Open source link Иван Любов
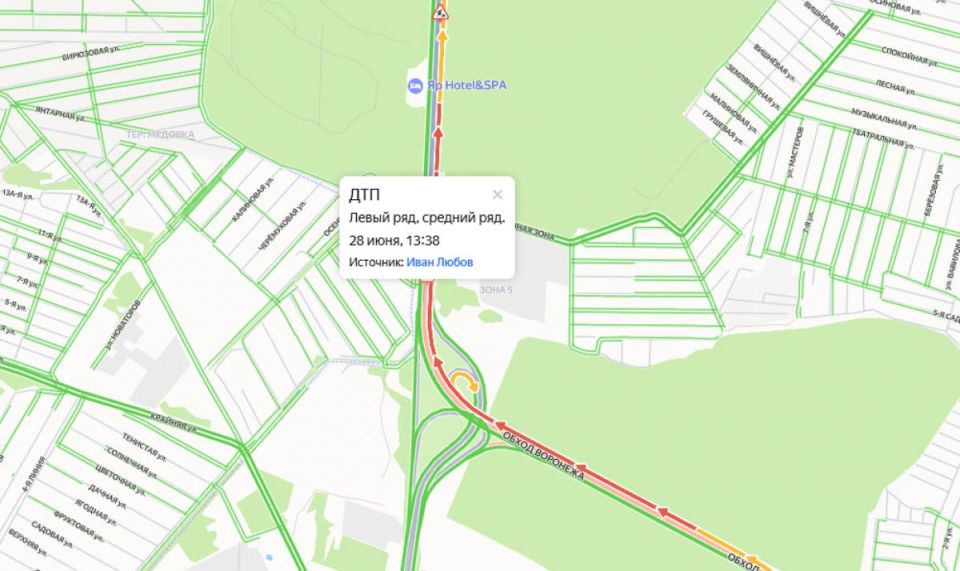Viewport: 960px width, 571px height. click(x=439, y=263)
